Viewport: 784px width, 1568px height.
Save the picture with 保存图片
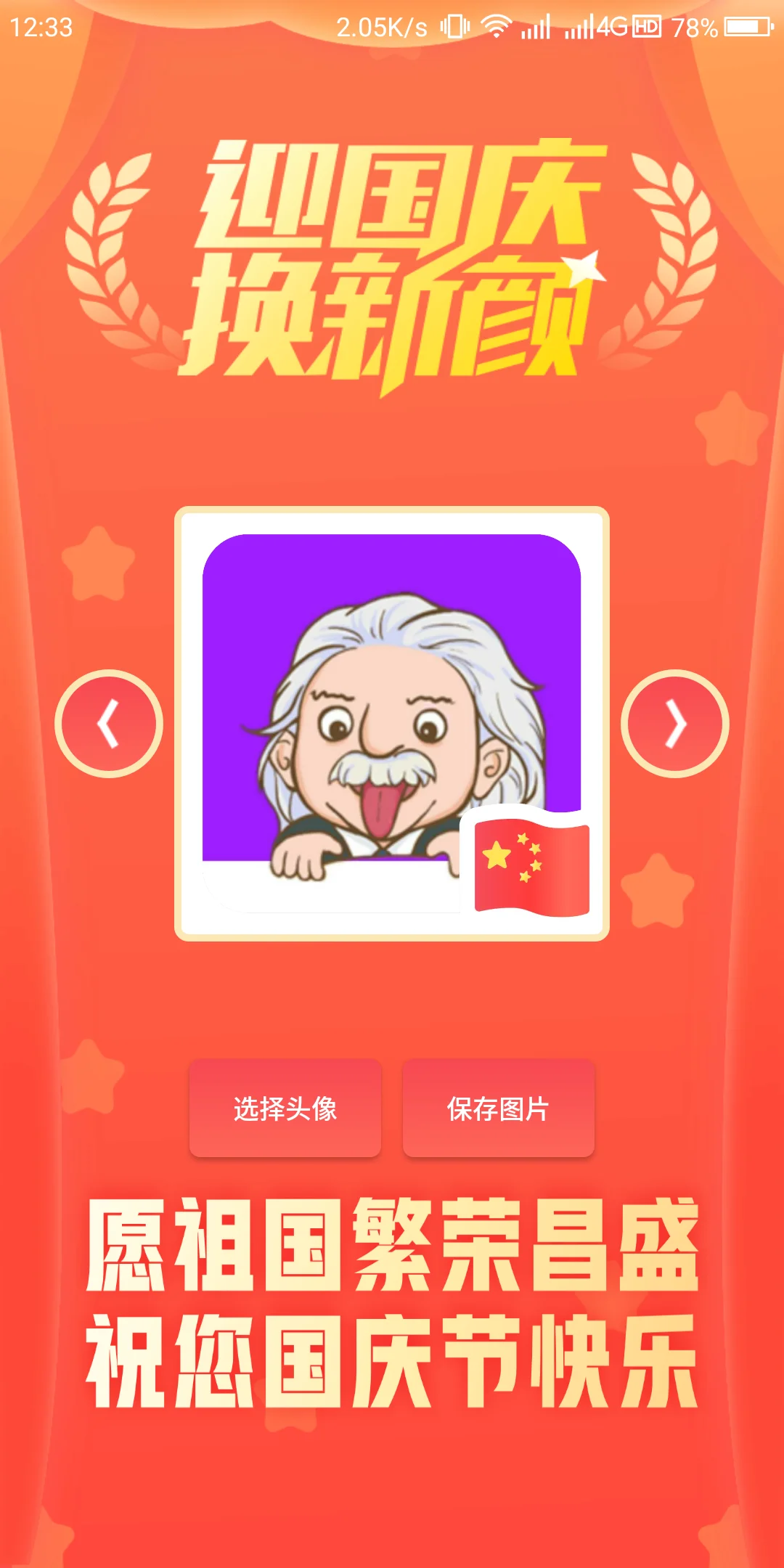(x=499, y=1108)
